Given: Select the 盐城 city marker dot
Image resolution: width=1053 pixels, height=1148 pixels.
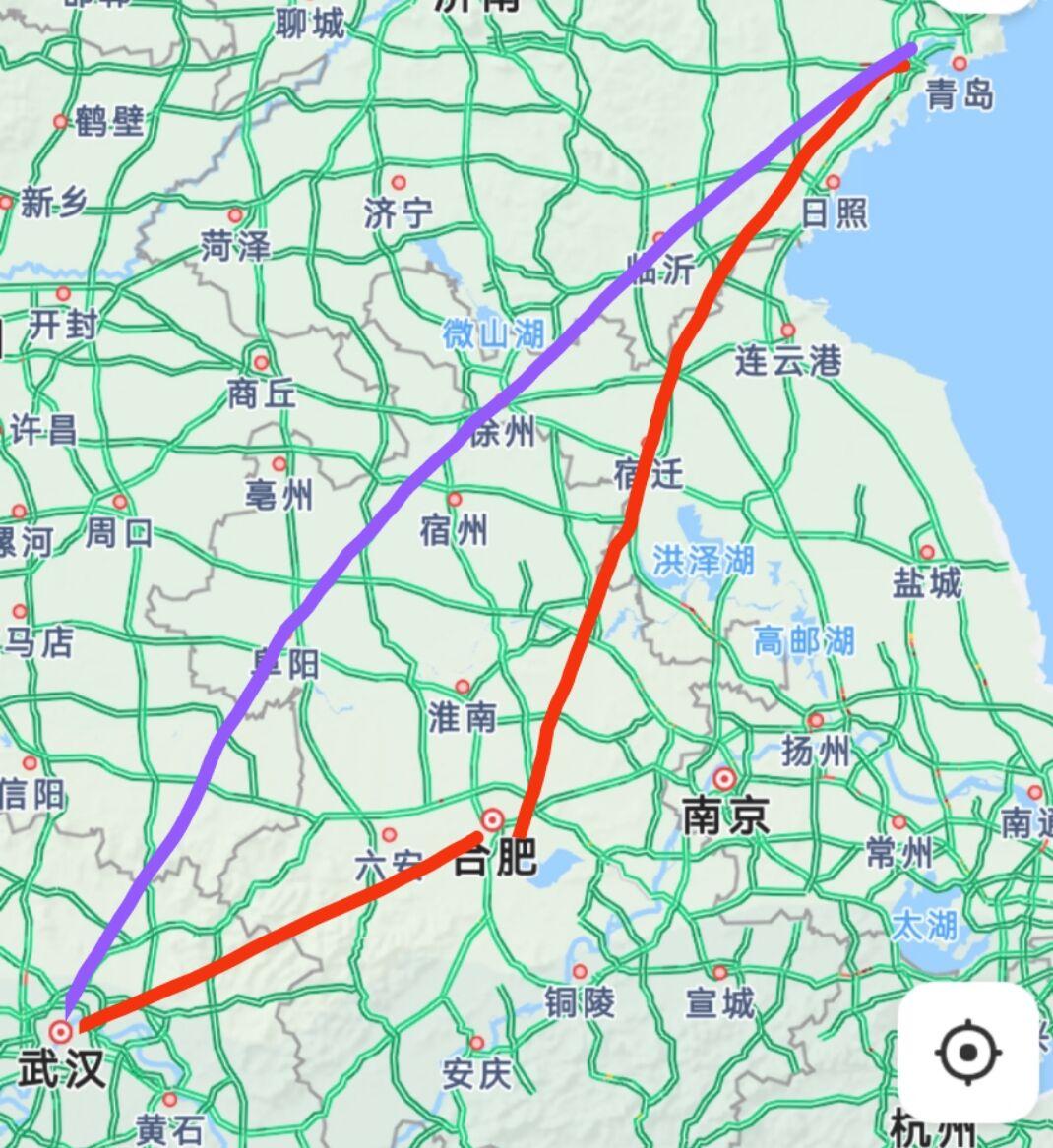Looking at the screenshot, I should click(928, 552).
